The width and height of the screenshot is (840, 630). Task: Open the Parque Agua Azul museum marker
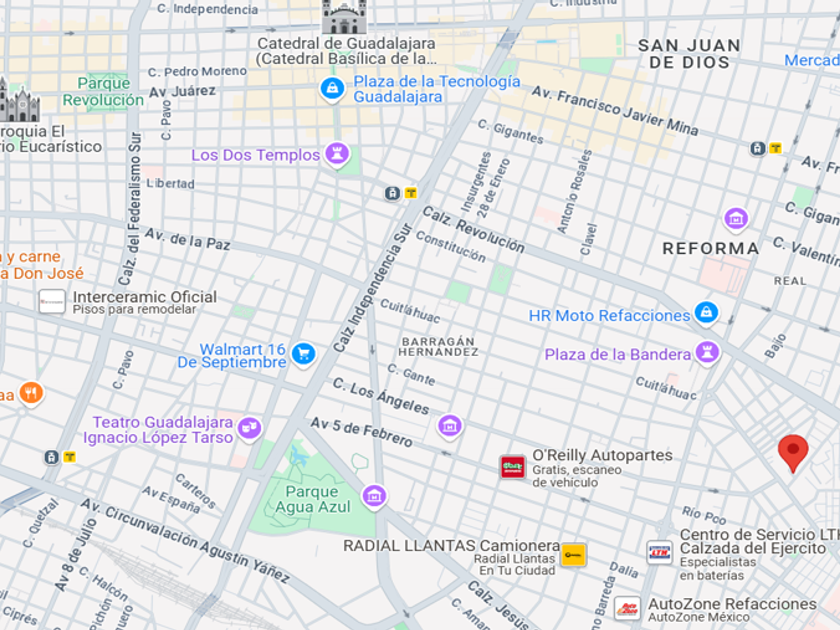[374, 497]
